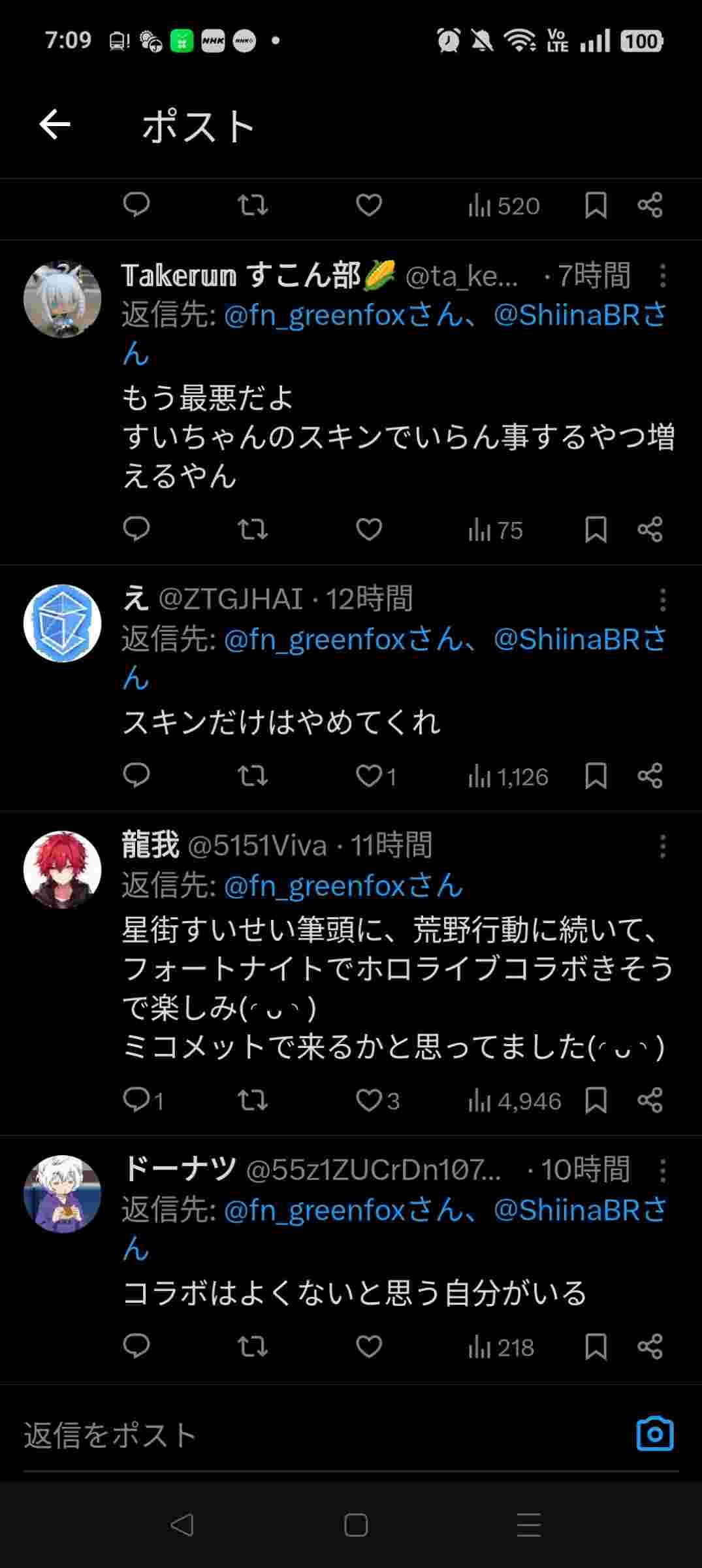Visit 龍我's profile avatar
This screenshot has width=702, height=1568.
click(x=63, y=870)
